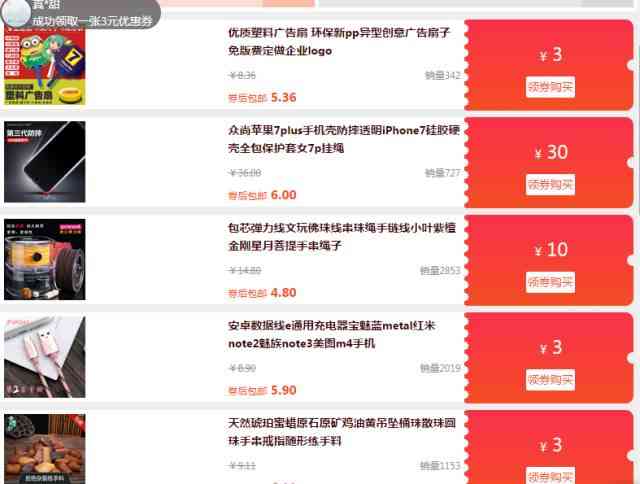Claim the ¥3 coupon for Android data cable
Viewport: 640px width, 484px height.
(x=550, y=380)
